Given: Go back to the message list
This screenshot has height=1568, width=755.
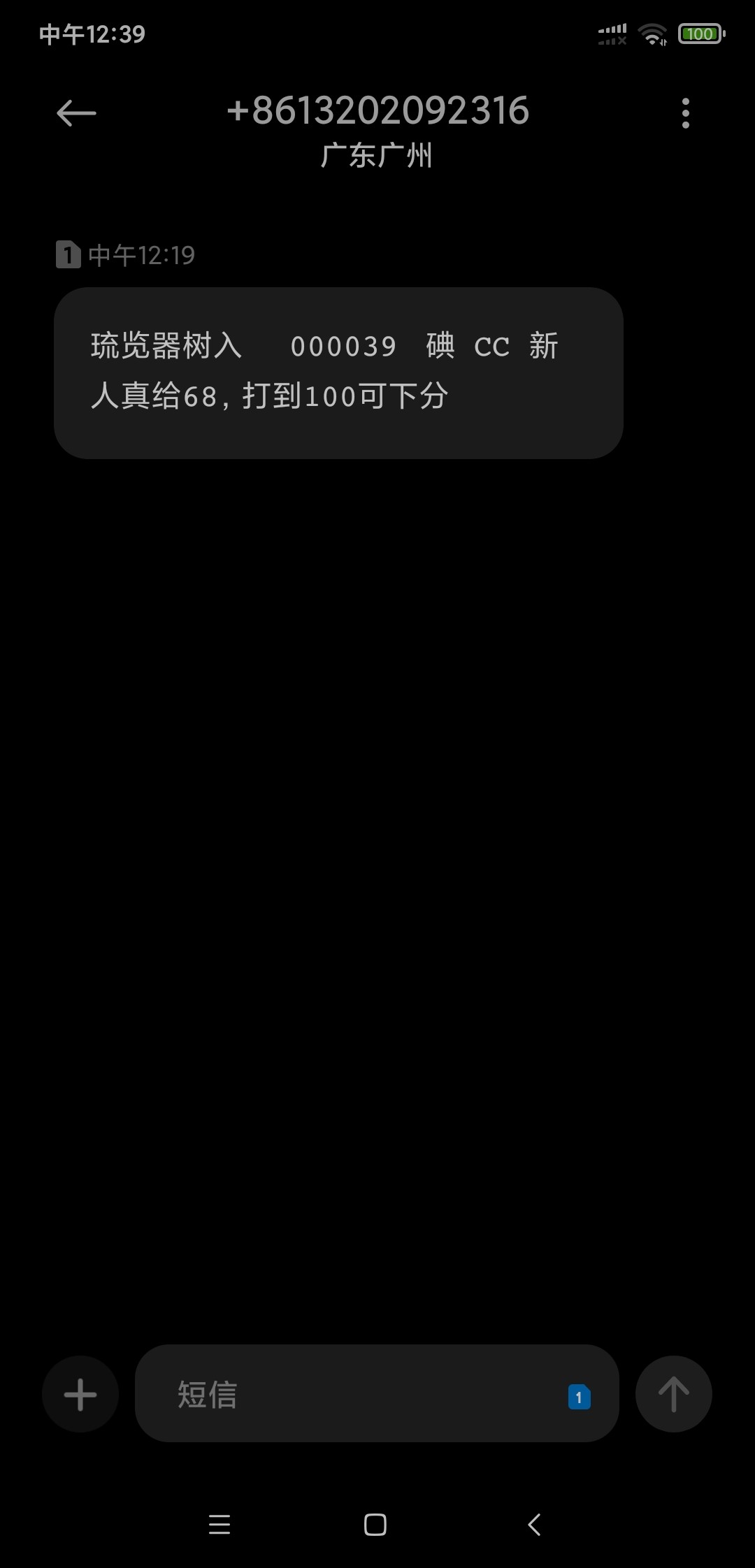Looking at the screenshot, I should 75,113.
